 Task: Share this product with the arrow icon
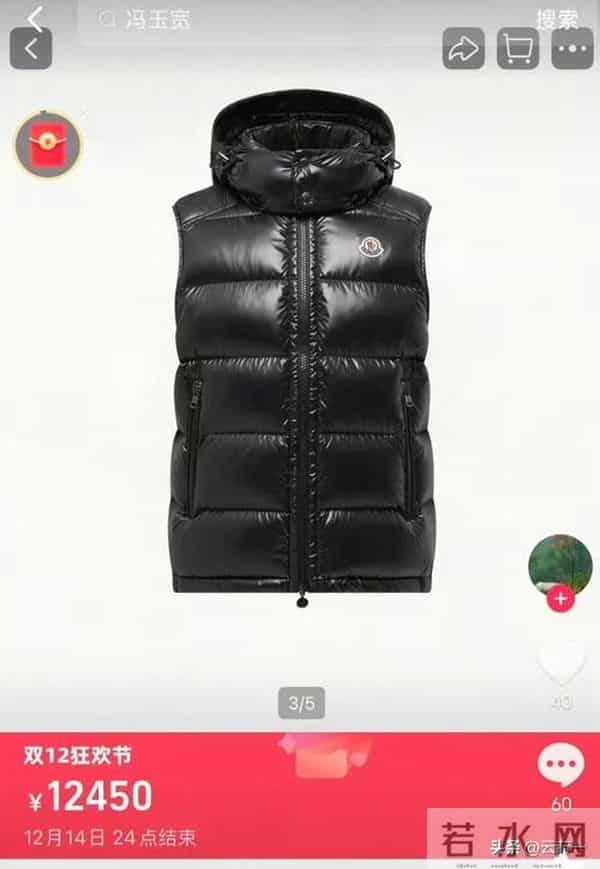tap(464, 48)
